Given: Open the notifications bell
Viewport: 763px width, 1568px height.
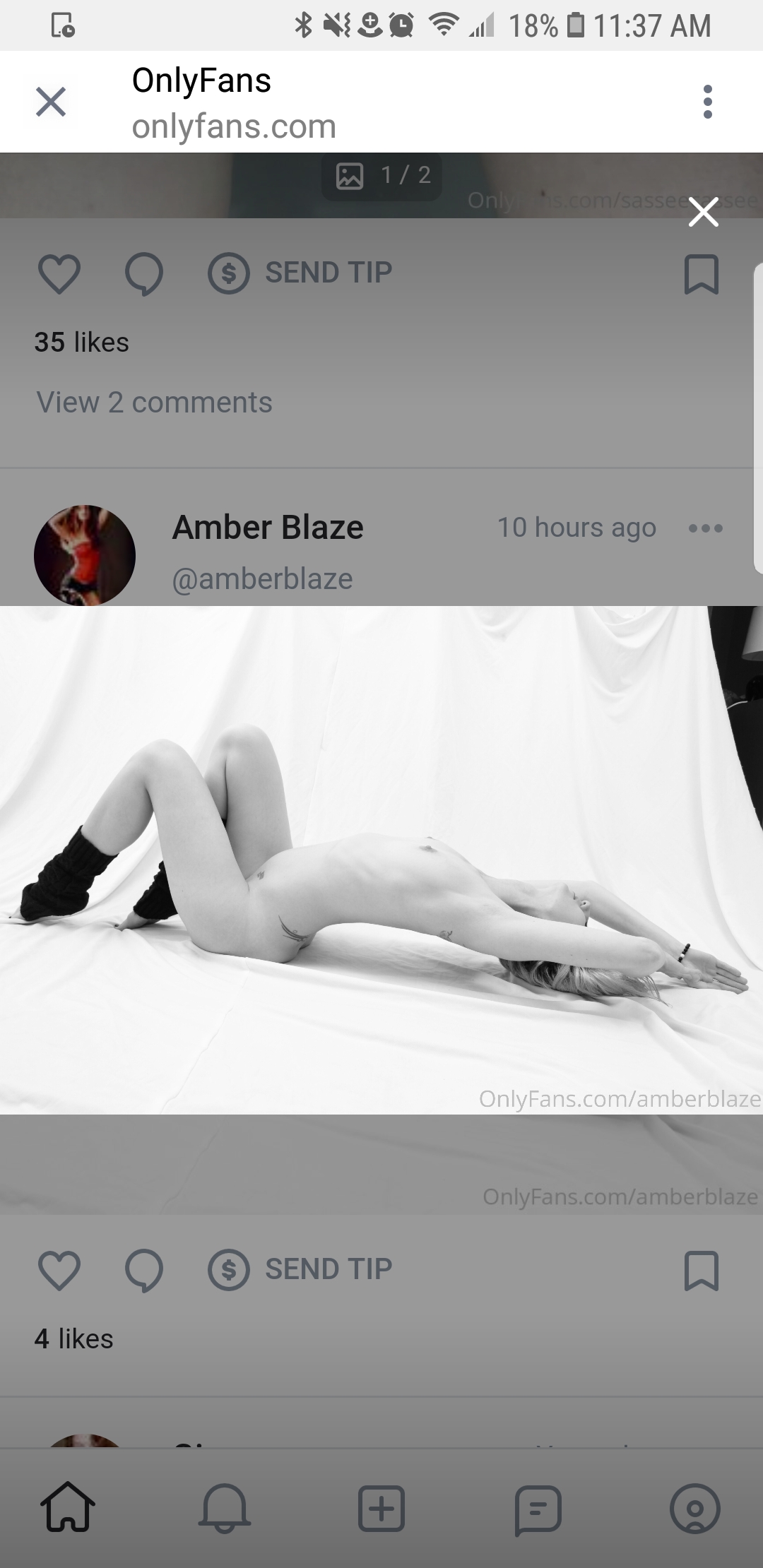Looking at the screenshot, I should click(225, 1507).
